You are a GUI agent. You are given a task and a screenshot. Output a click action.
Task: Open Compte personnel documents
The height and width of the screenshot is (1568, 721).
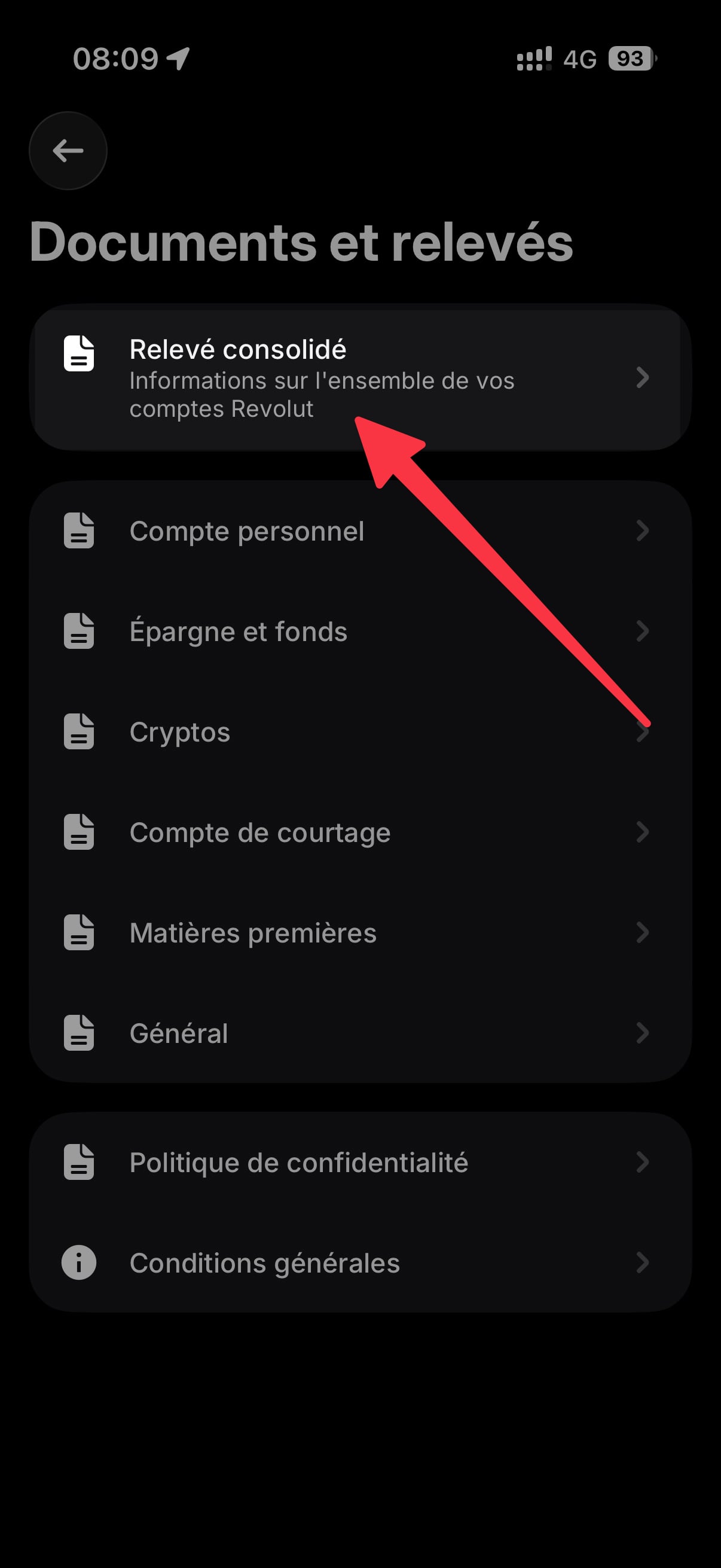(x=359, y=531)
